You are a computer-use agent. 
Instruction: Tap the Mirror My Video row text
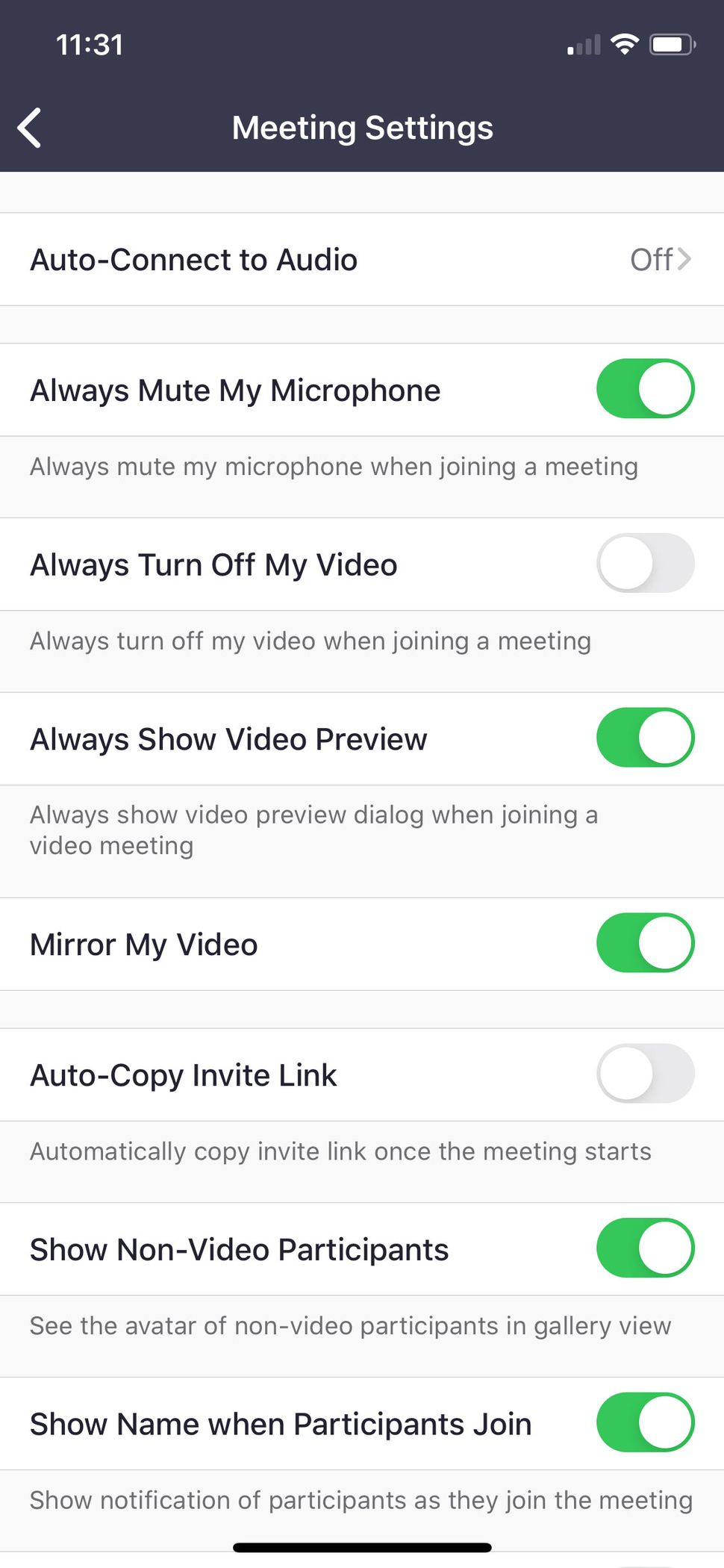143,943
